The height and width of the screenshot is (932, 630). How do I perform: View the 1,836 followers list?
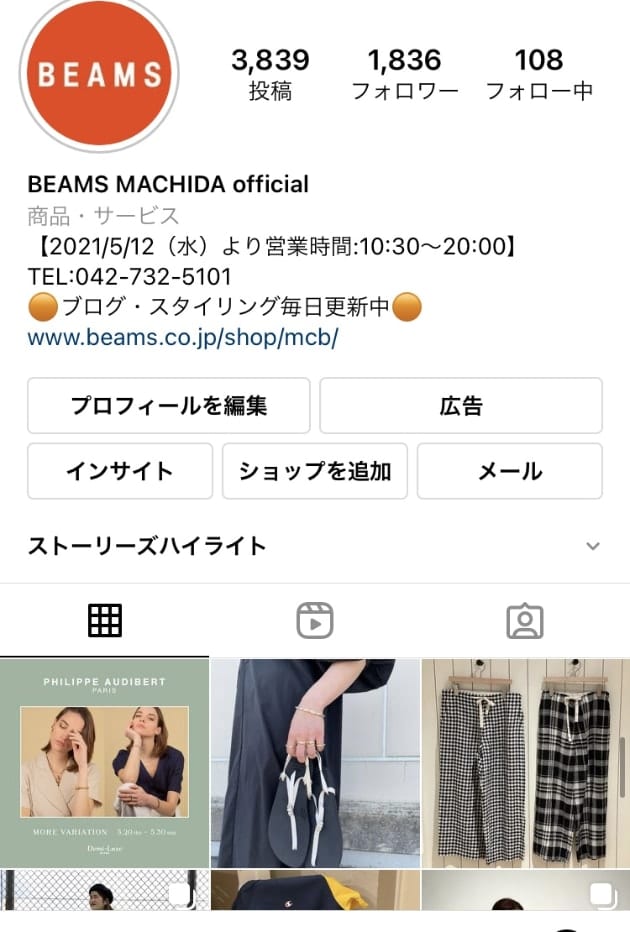pyautogui.click(x=404, y=74)
